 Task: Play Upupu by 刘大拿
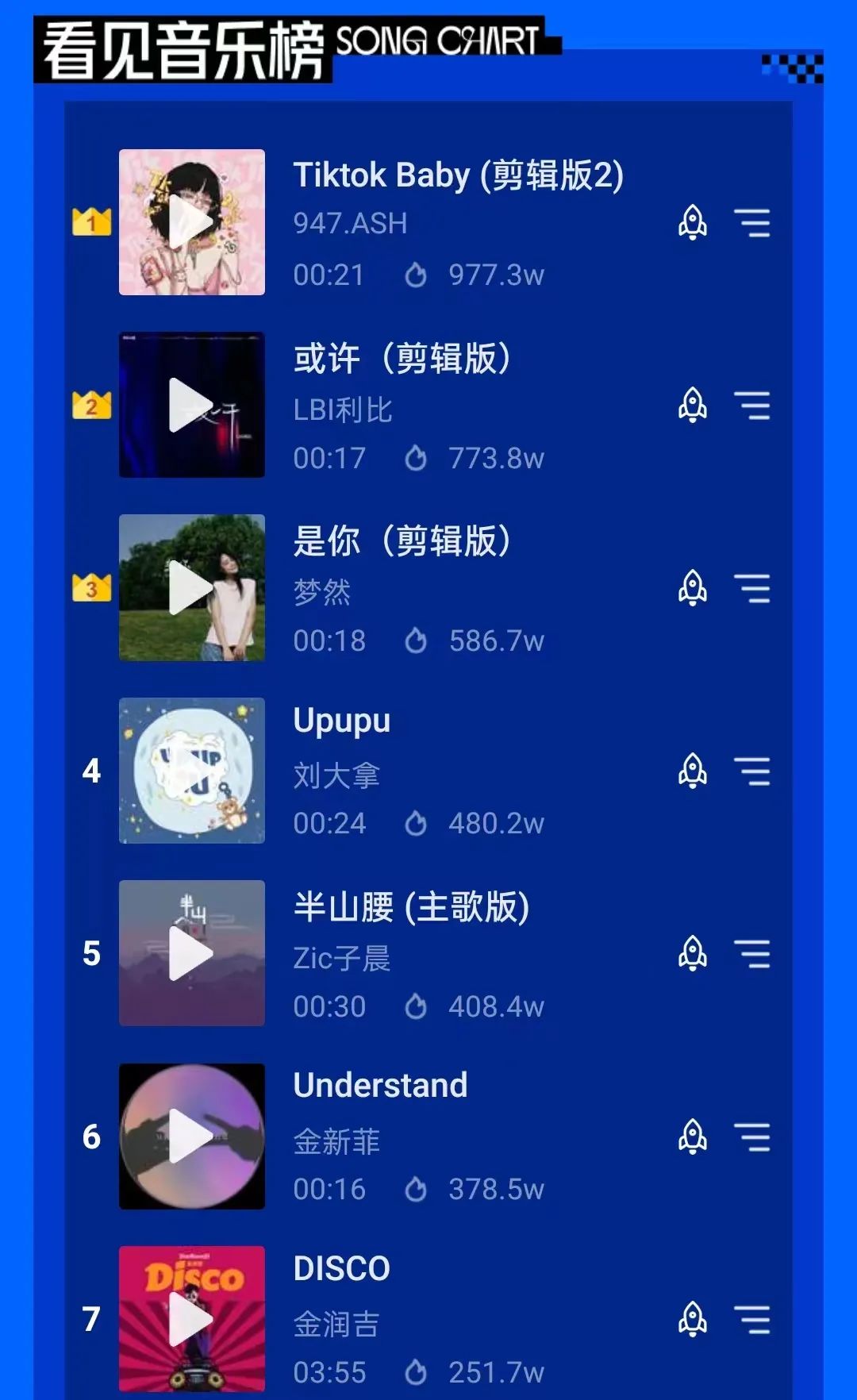(191, 771)
